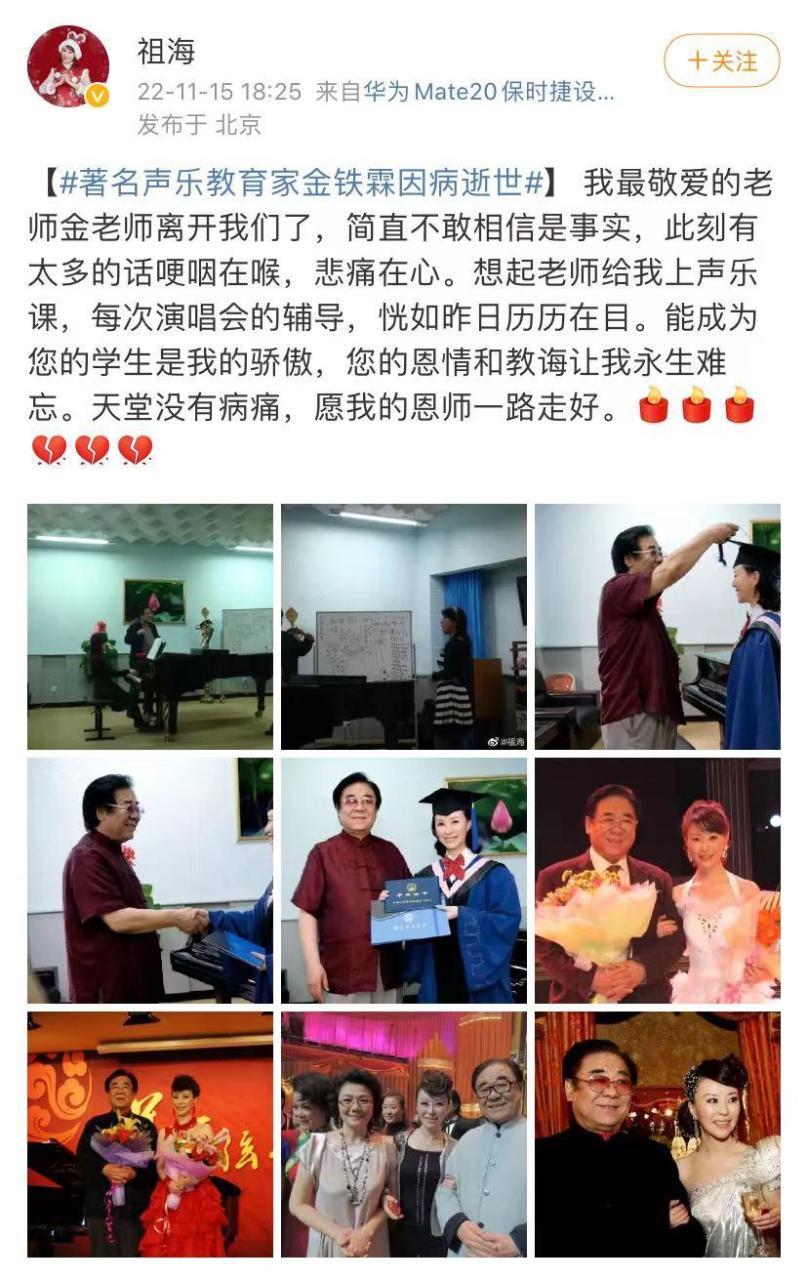This screenshot has width=808, height=1280.
Task: Tap the +关注 follow button
Action: point(721,60)
